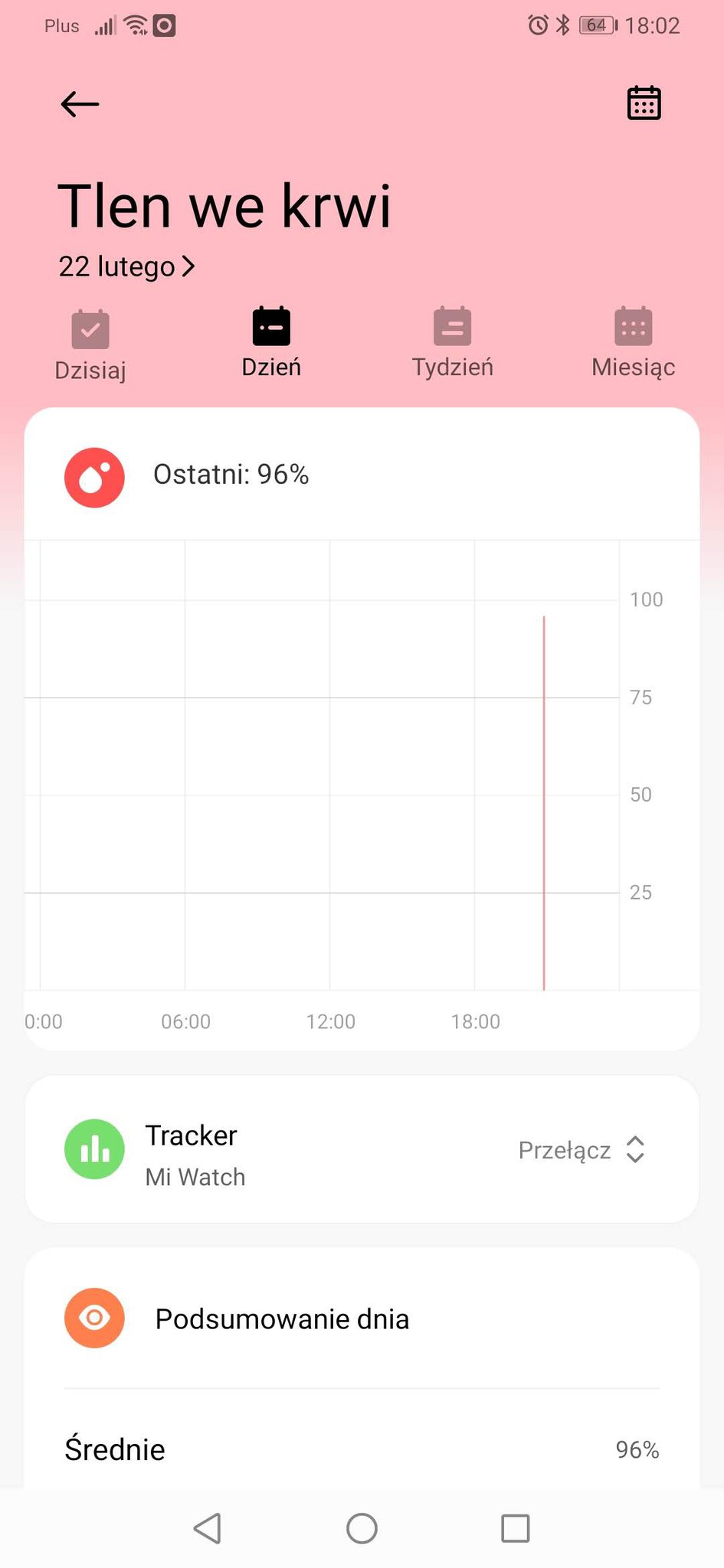Image resolution: width=724 pixels, height=1568 pixels.
Task: Select the Dzień view tab
Action: point(271,344)
